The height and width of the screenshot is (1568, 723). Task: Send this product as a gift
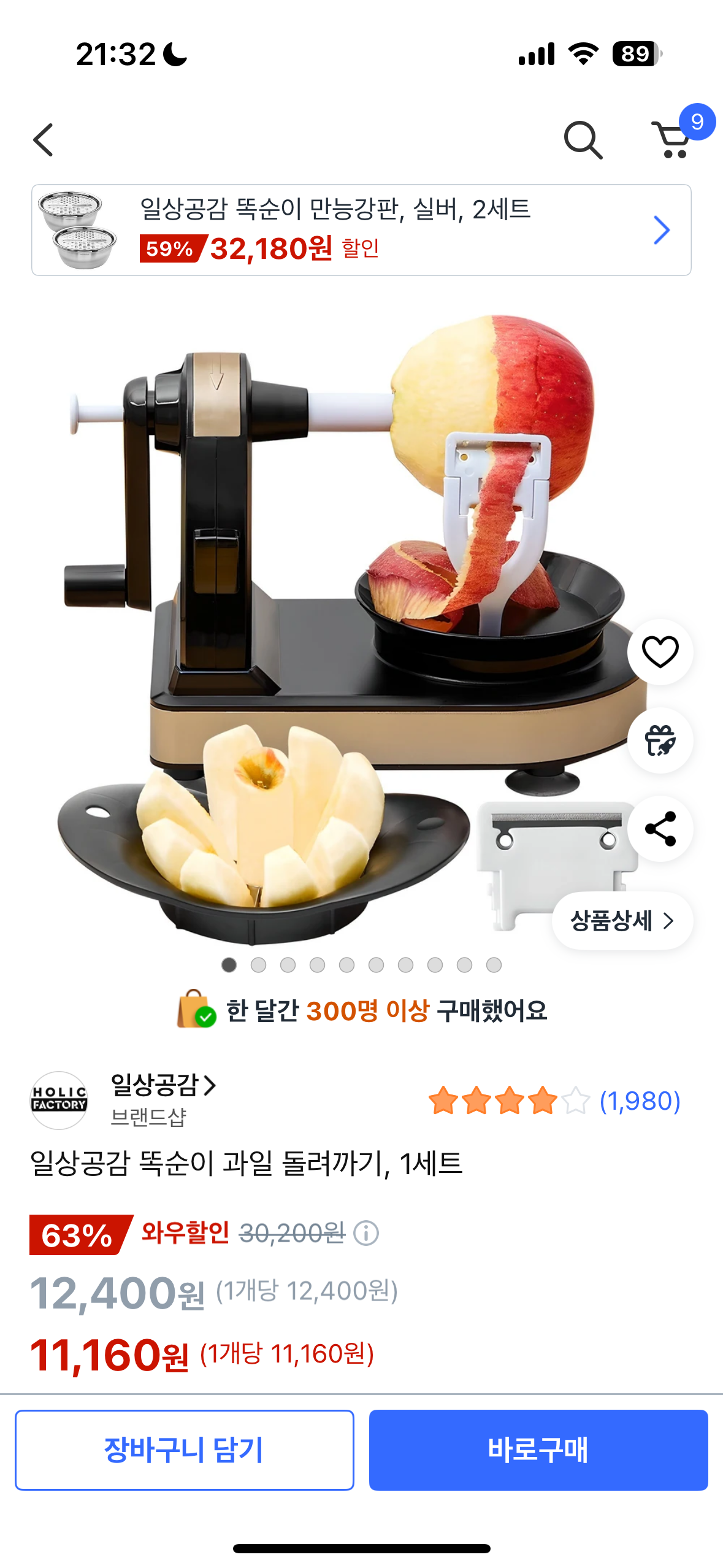pos(660,740)
